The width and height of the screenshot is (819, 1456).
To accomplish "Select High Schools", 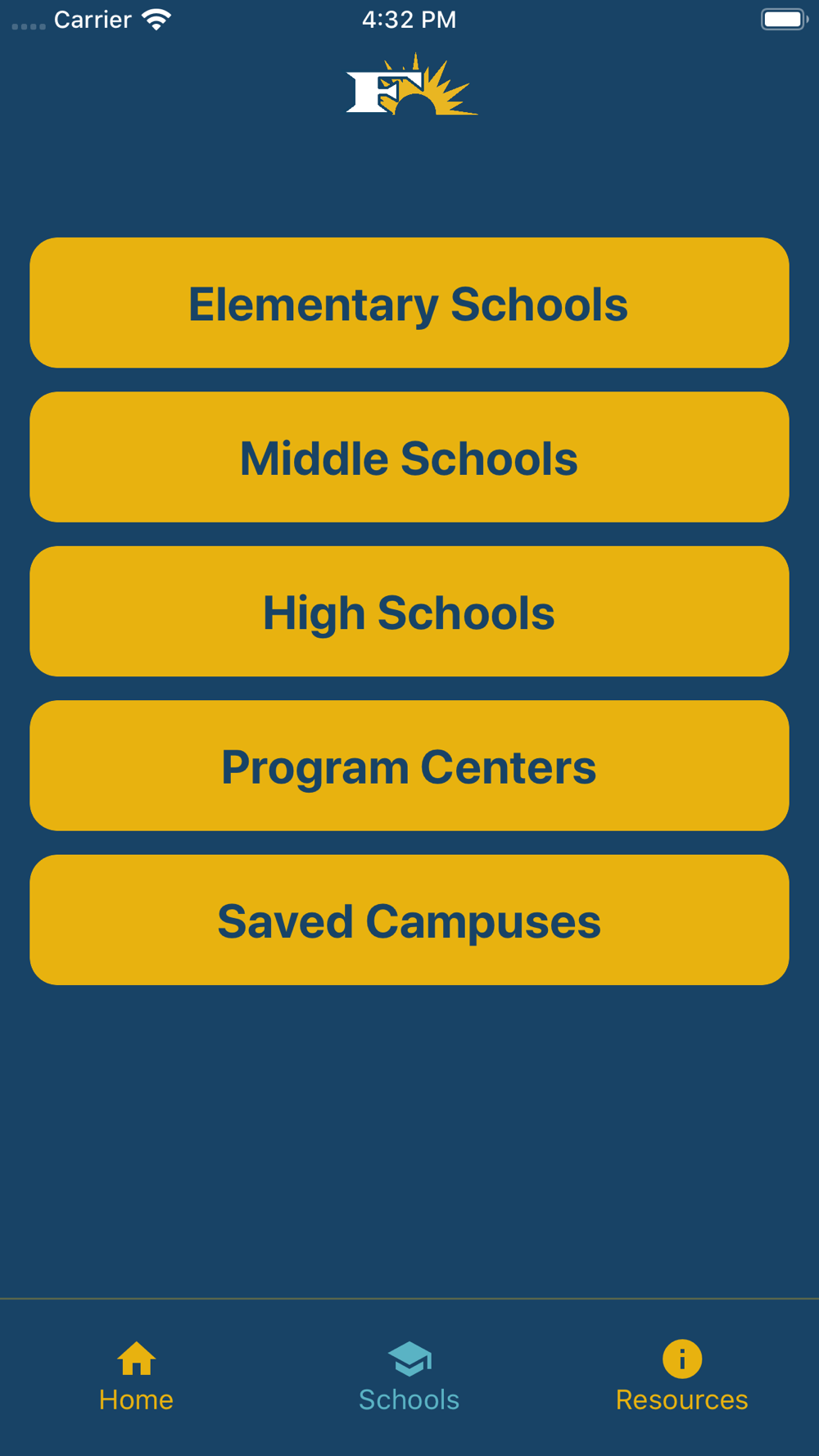I will (x=409, y=612).
